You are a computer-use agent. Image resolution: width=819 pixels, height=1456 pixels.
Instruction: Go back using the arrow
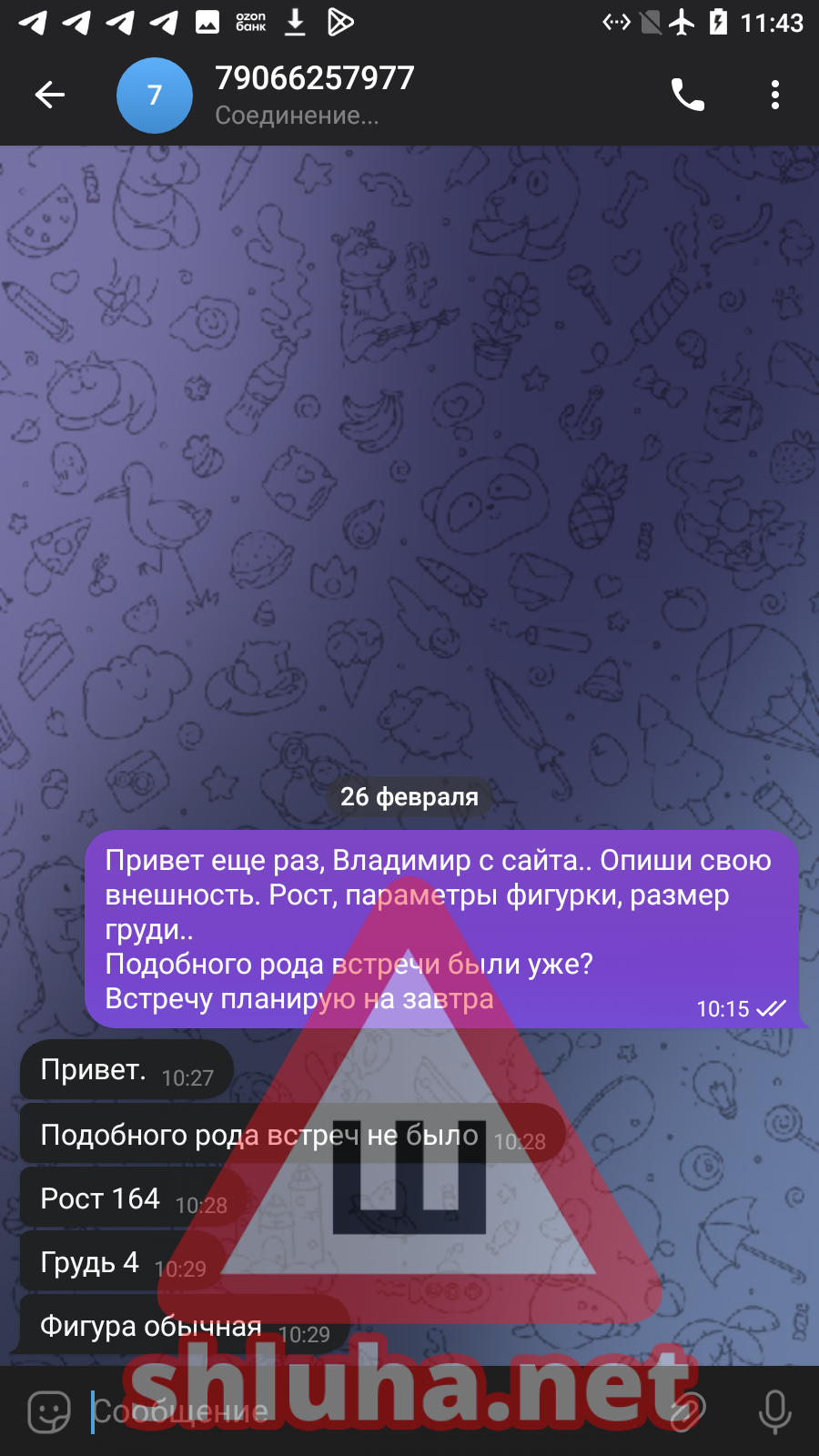tap(50, 95)
